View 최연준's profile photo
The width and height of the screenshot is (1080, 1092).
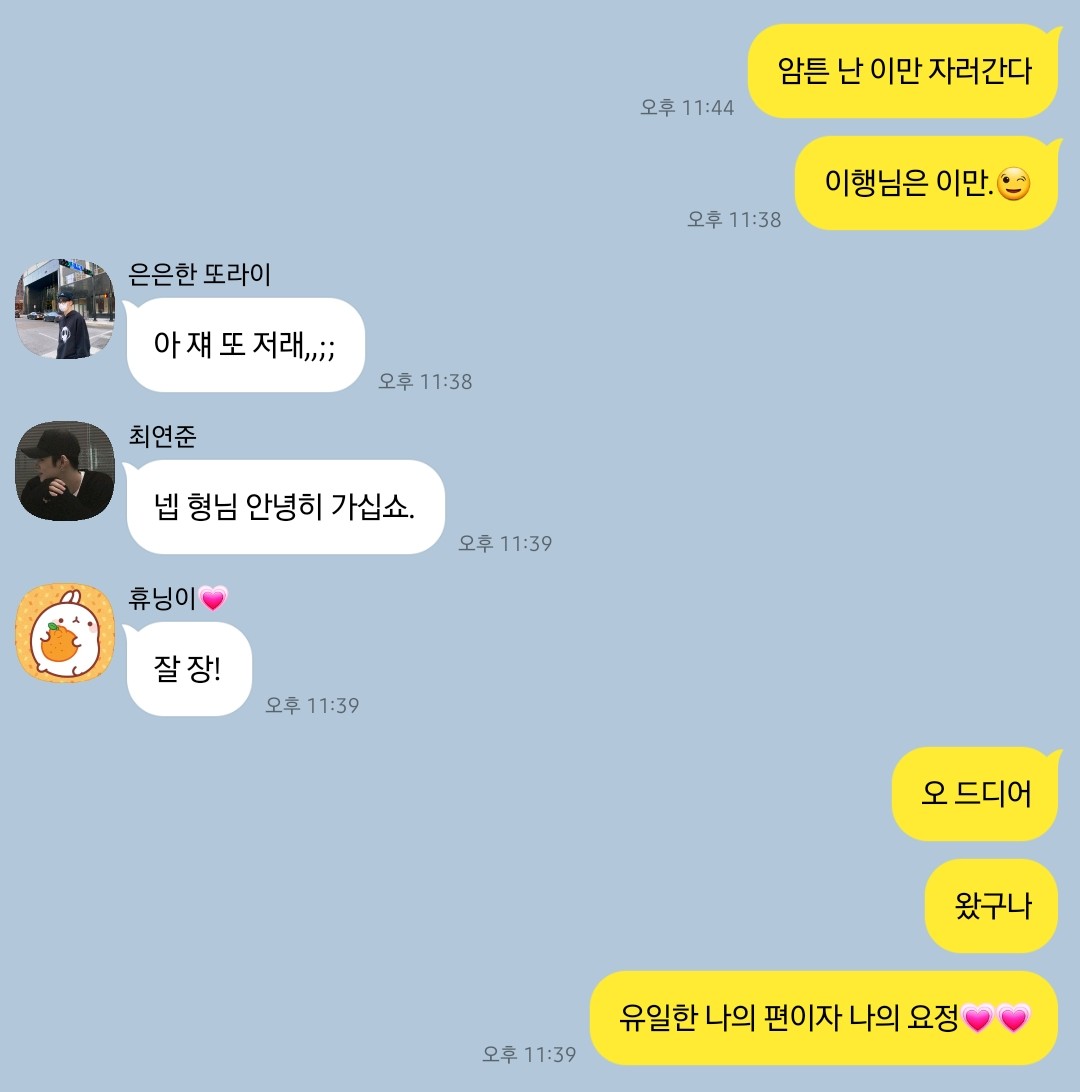65,471
